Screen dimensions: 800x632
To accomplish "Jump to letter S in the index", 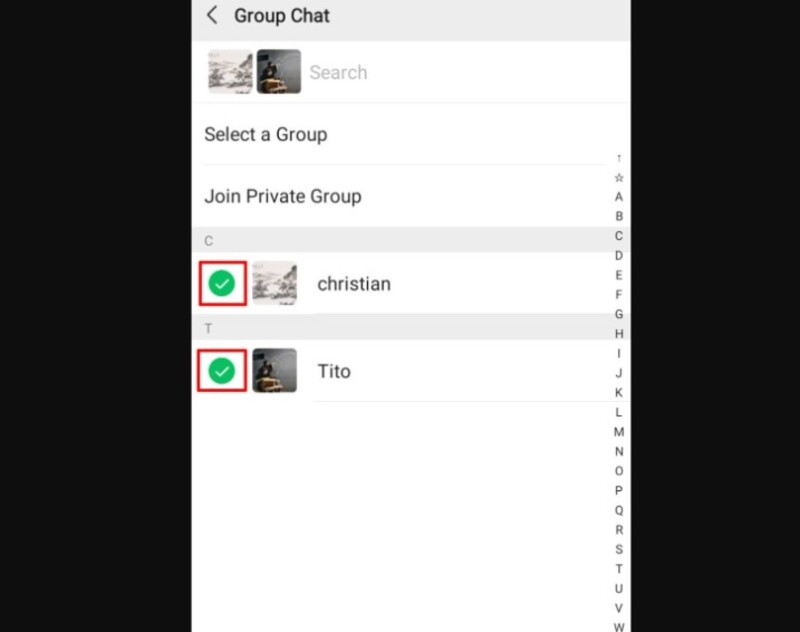I will (619, 549).
